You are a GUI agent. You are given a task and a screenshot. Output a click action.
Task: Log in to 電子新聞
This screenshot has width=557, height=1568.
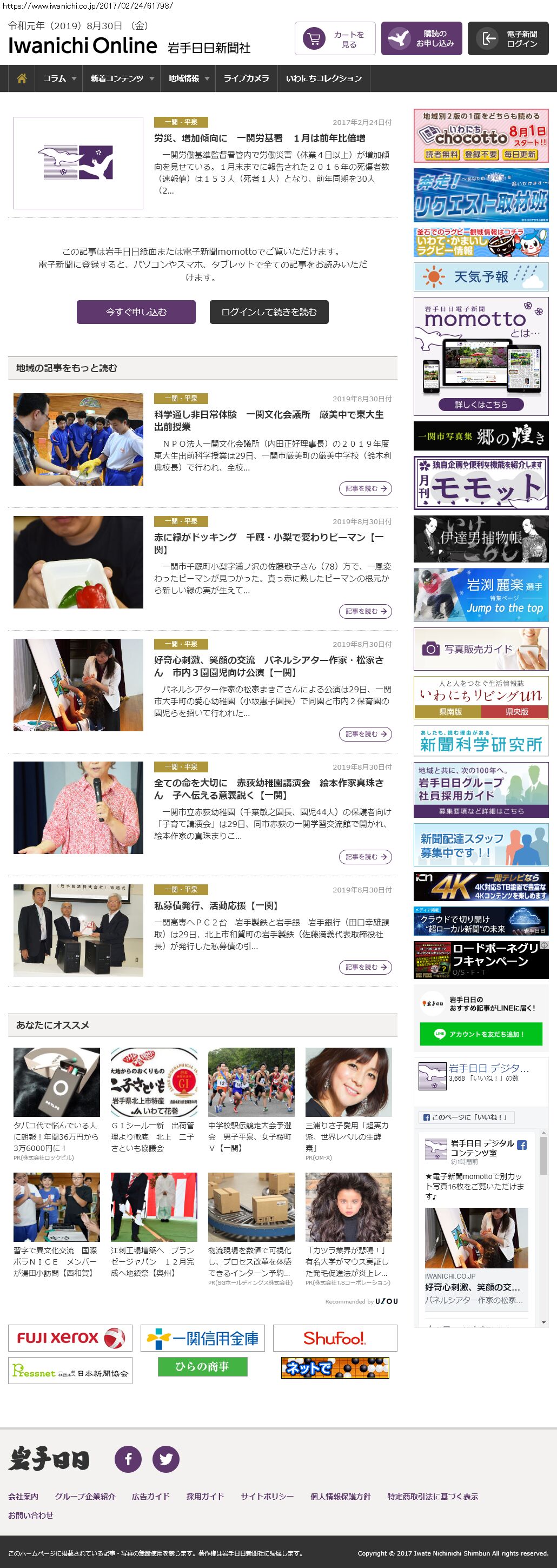(x=508, y=39)
